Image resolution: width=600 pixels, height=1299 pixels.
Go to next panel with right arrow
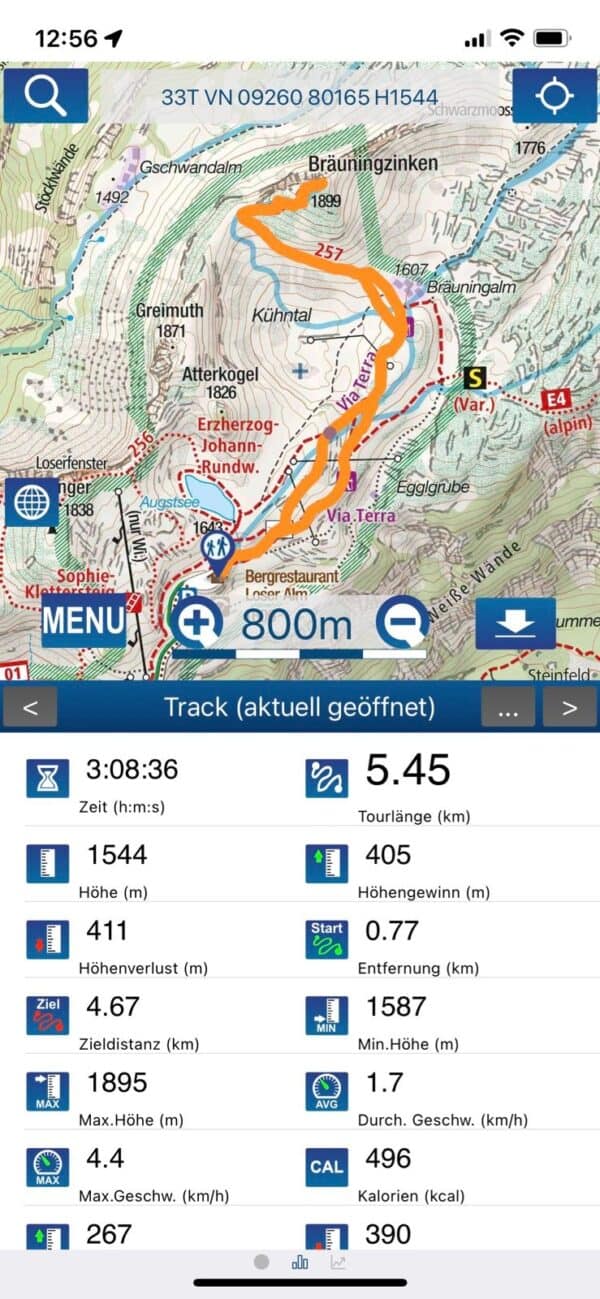(x=570, y=708)
